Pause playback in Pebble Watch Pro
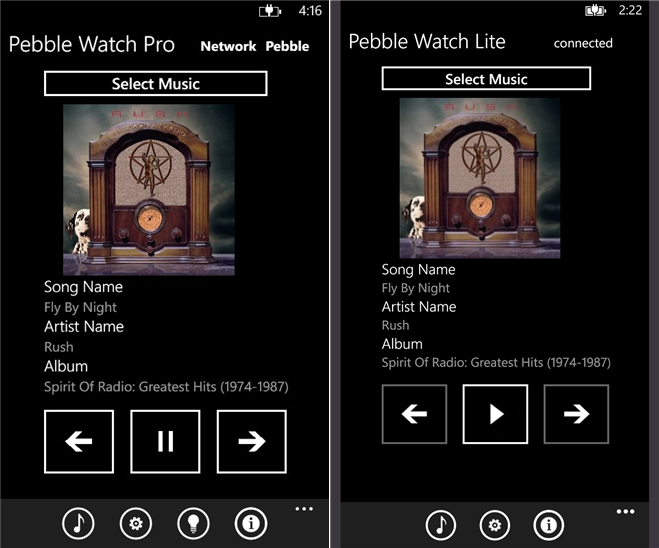Screen dimensions: 659x548 [x=165, y=441]
